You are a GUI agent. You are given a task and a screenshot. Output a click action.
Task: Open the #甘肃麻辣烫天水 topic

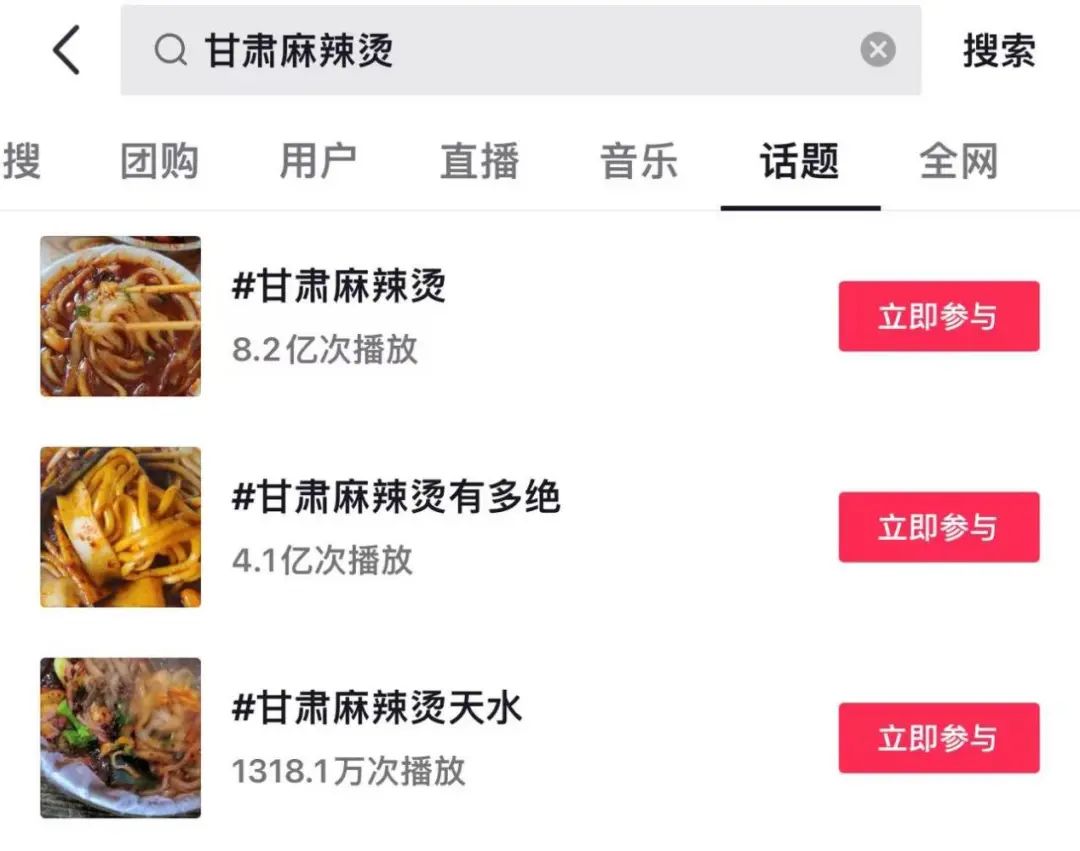tap(377, 709)
